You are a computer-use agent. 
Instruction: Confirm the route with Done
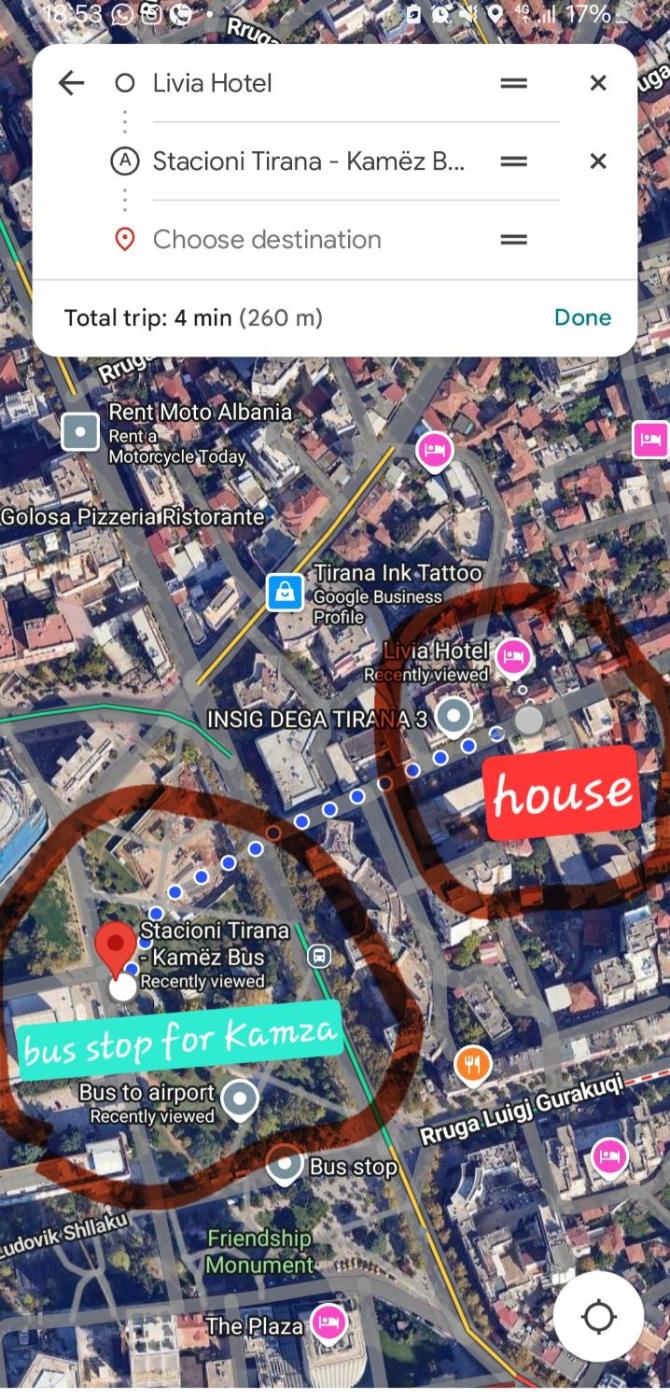tap(582, 318)
